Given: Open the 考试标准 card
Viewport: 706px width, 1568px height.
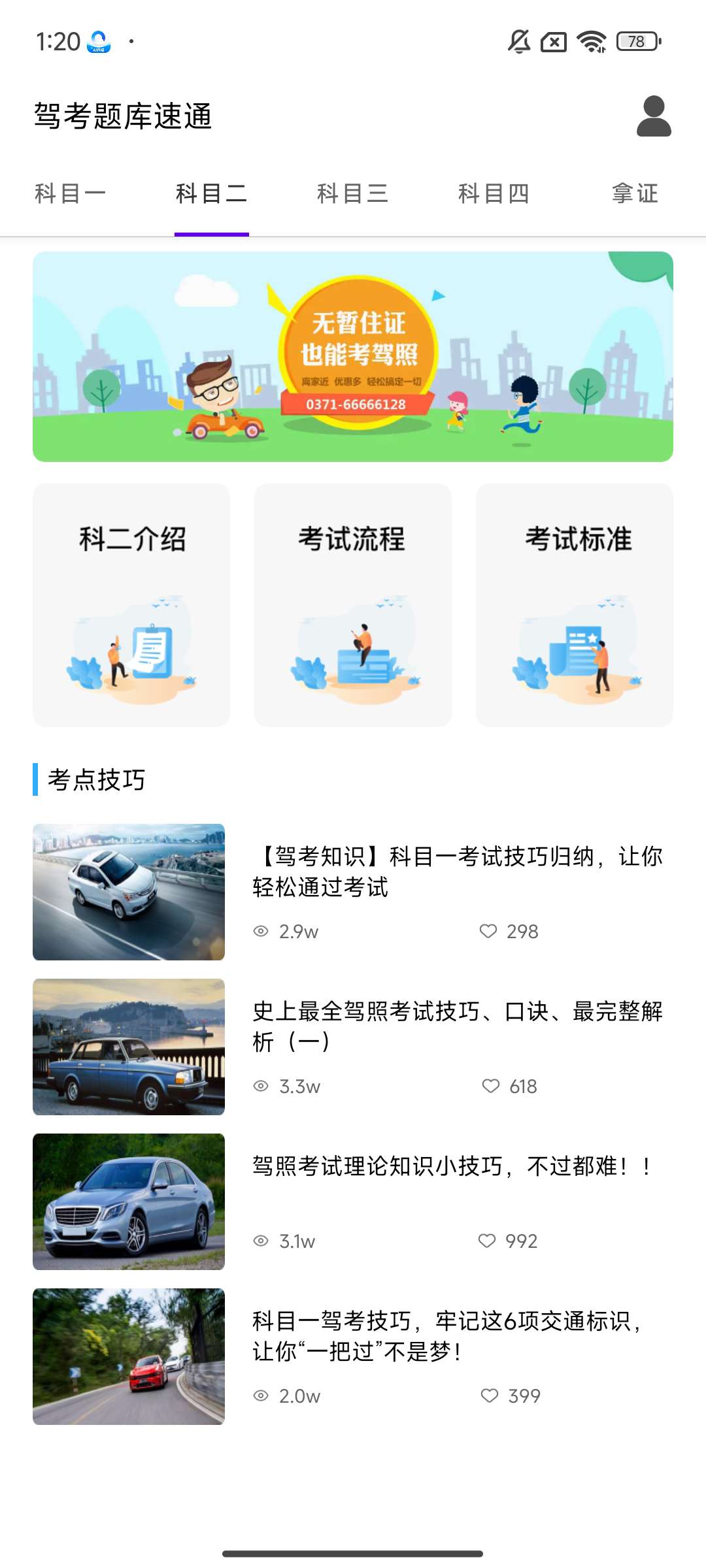Looking at the screenshot, I should [575, 605].
